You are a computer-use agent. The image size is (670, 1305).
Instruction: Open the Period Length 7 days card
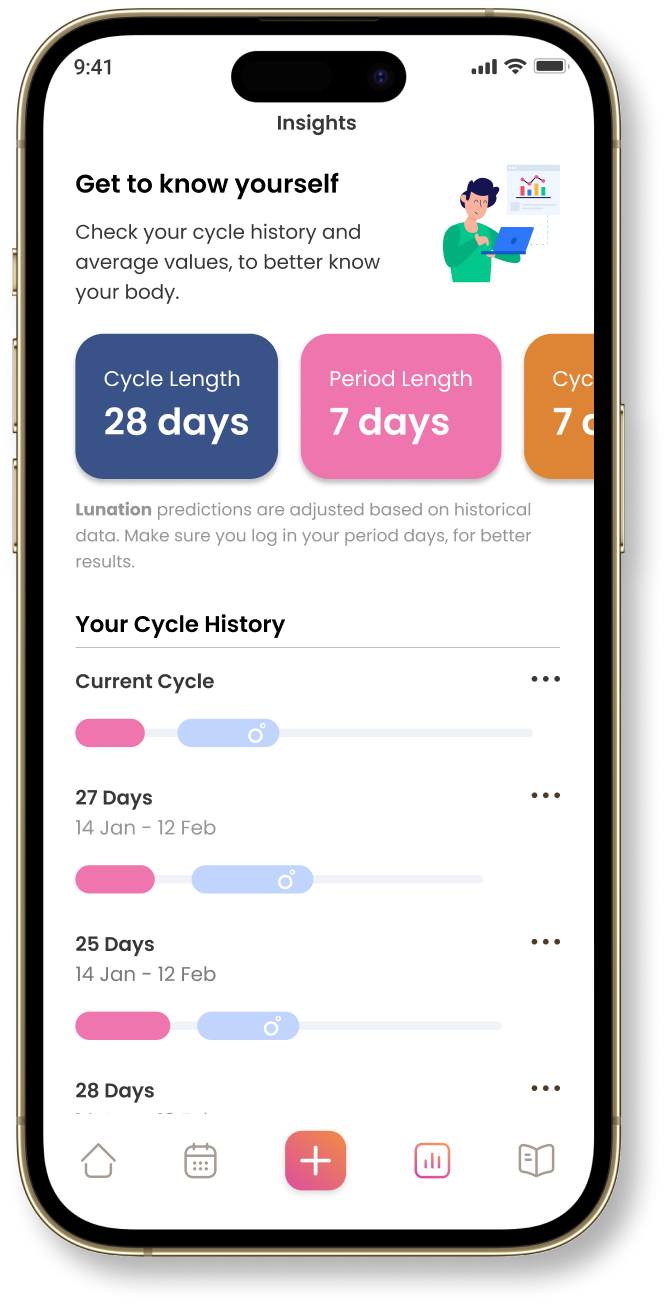tap(400, 405)
